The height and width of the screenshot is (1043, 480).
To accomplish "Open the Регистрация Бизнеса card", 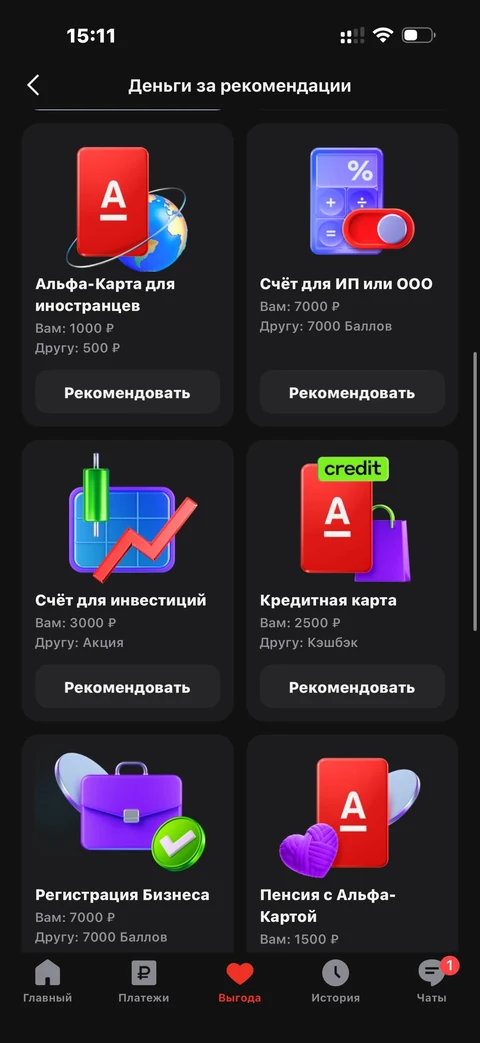I will coord(128,845).
